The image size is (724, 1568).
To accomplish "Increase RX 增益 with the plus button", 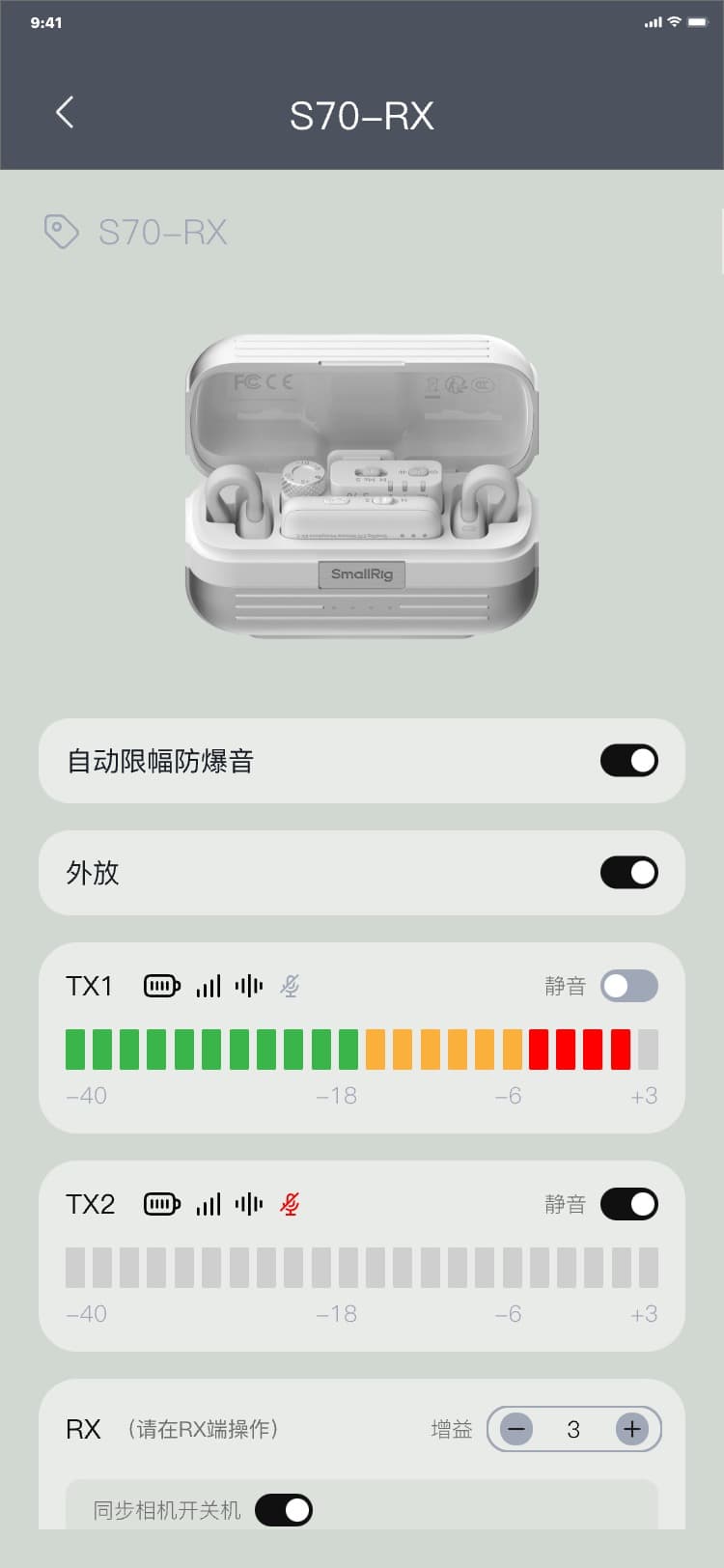I will (632, 1429).
